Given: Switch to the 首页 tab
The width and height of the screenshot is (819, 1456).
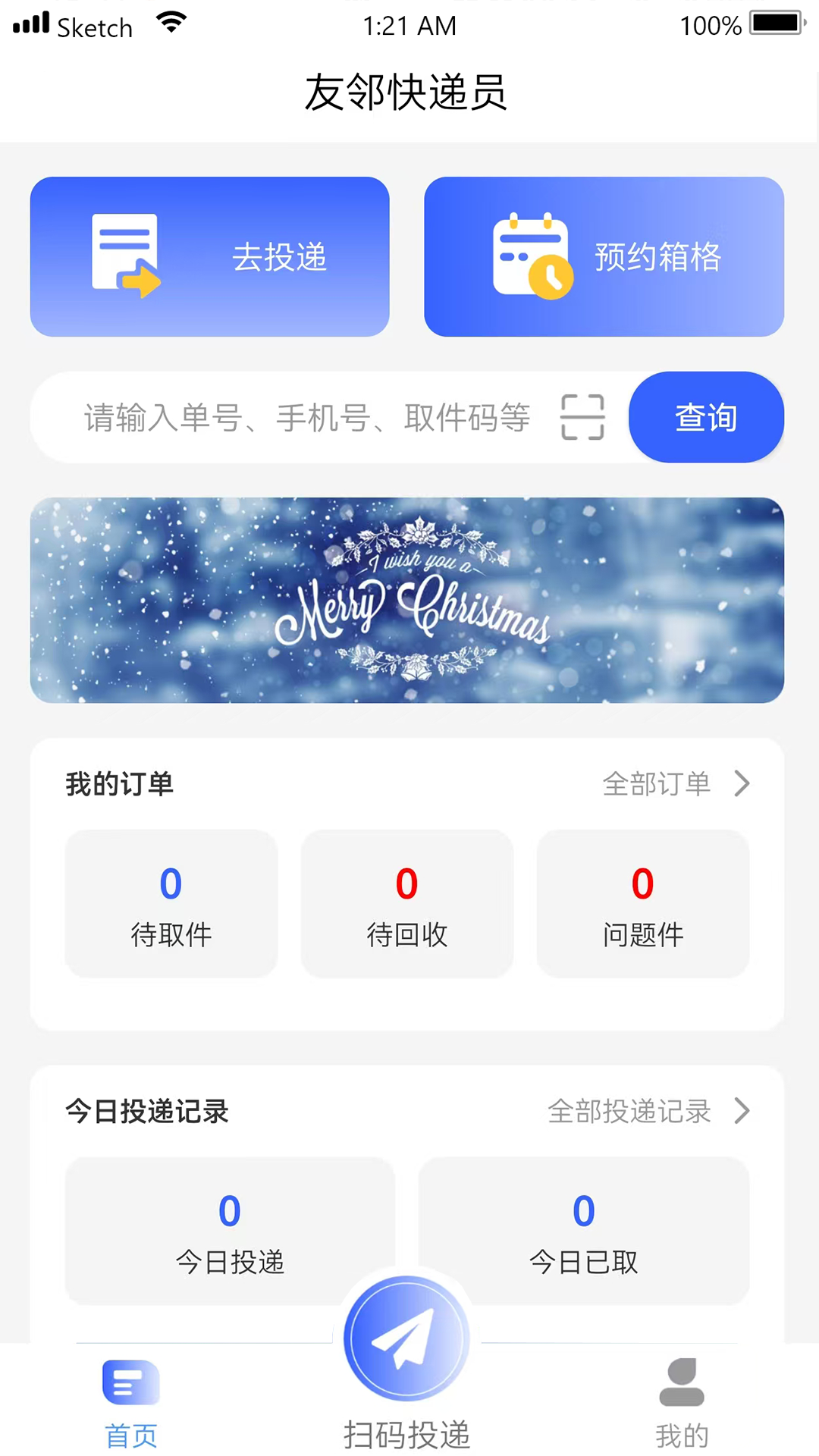Looking at the screenshot, I should point(130,1410).
